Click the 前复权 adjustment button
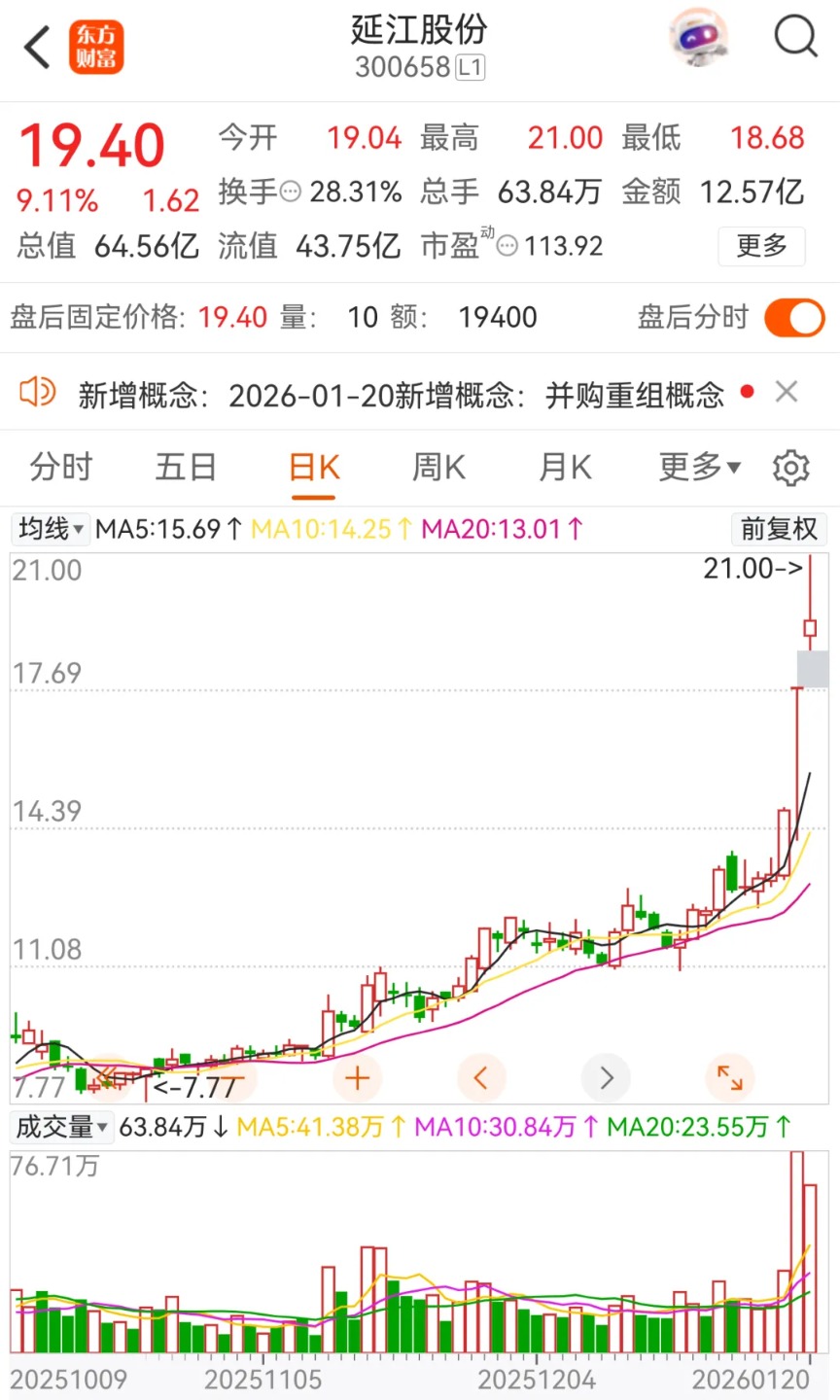 pos(778,529)
